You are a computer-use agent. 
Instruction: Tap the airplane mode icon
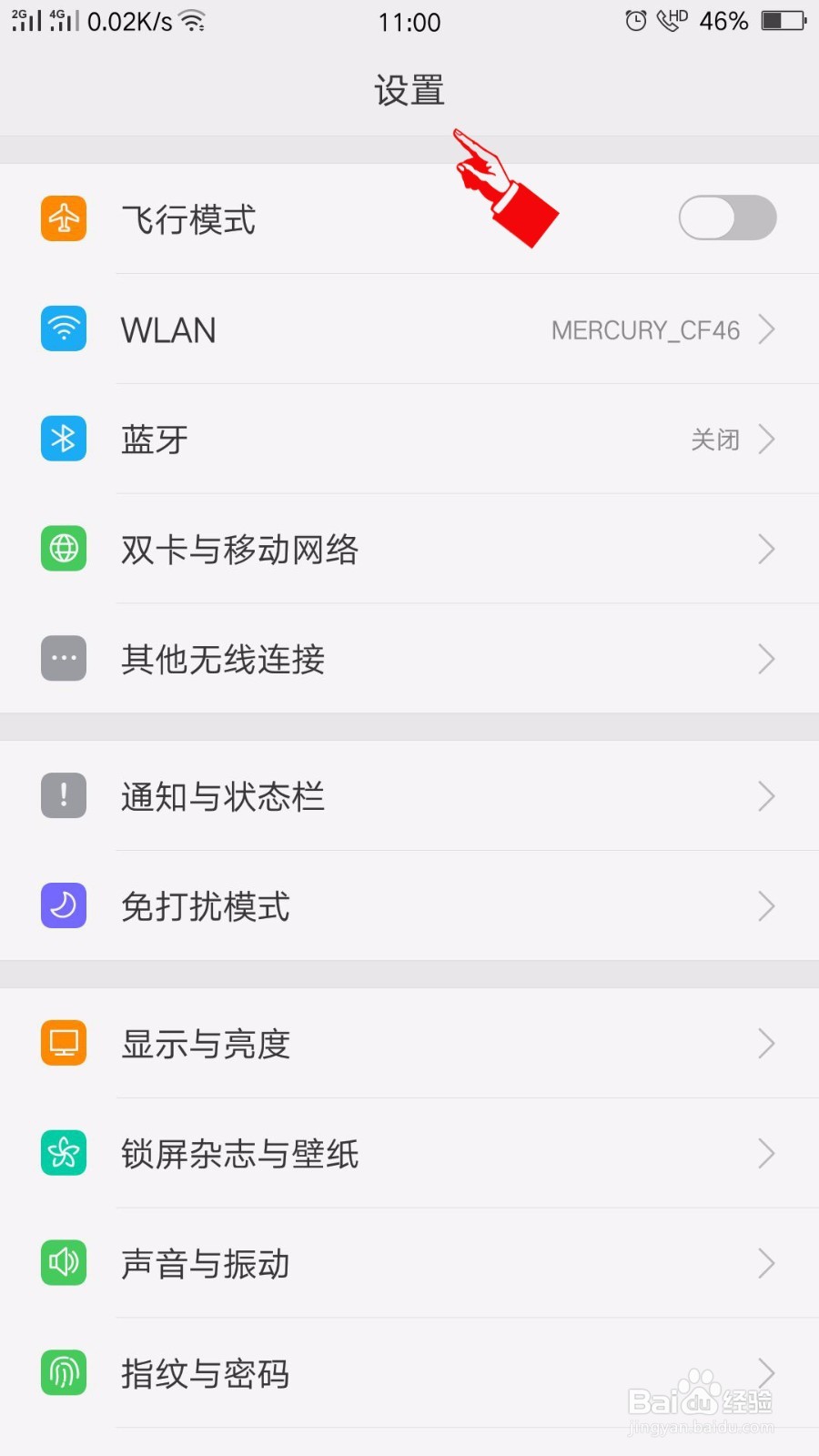(x=63, y=218)
